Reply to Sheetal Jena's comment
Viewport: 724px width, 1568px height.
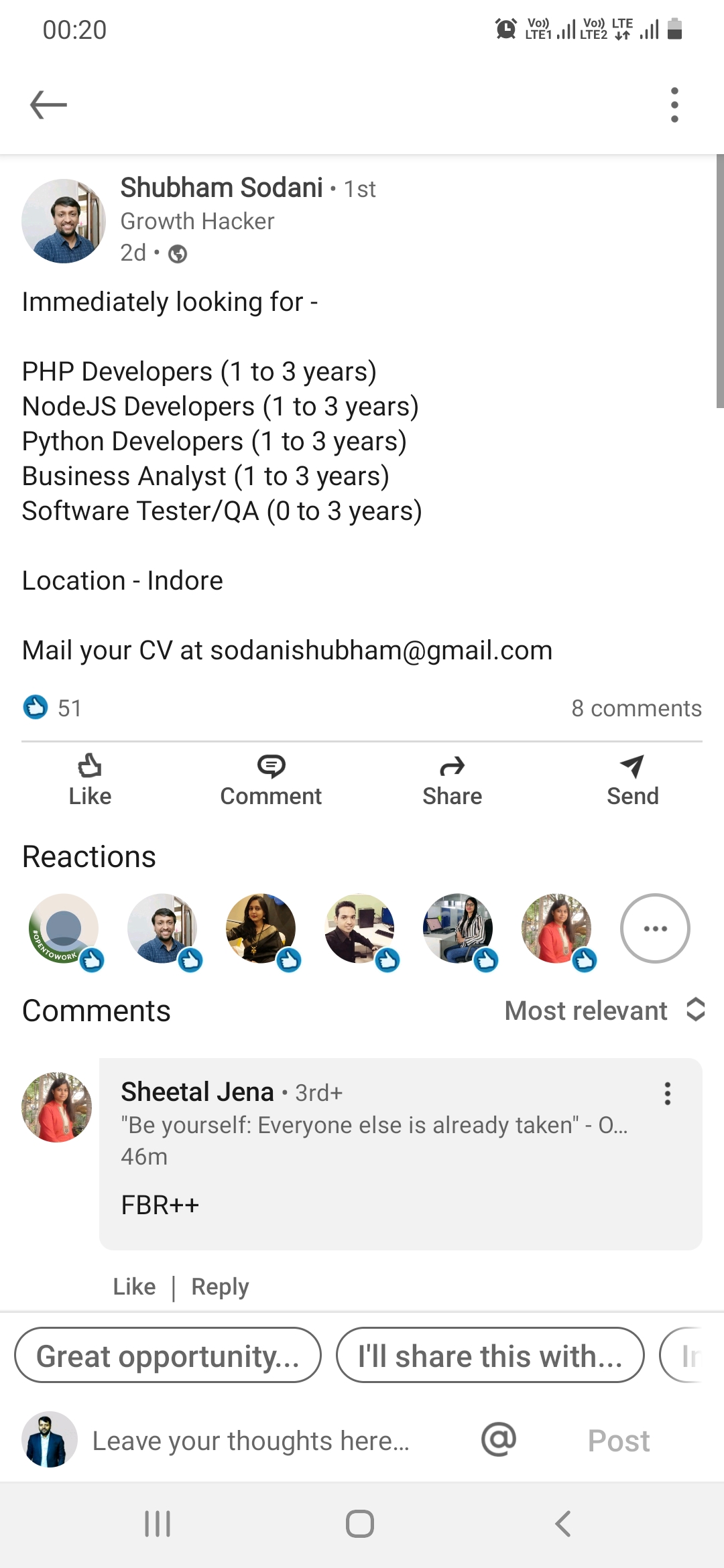tap(220, 1287)
